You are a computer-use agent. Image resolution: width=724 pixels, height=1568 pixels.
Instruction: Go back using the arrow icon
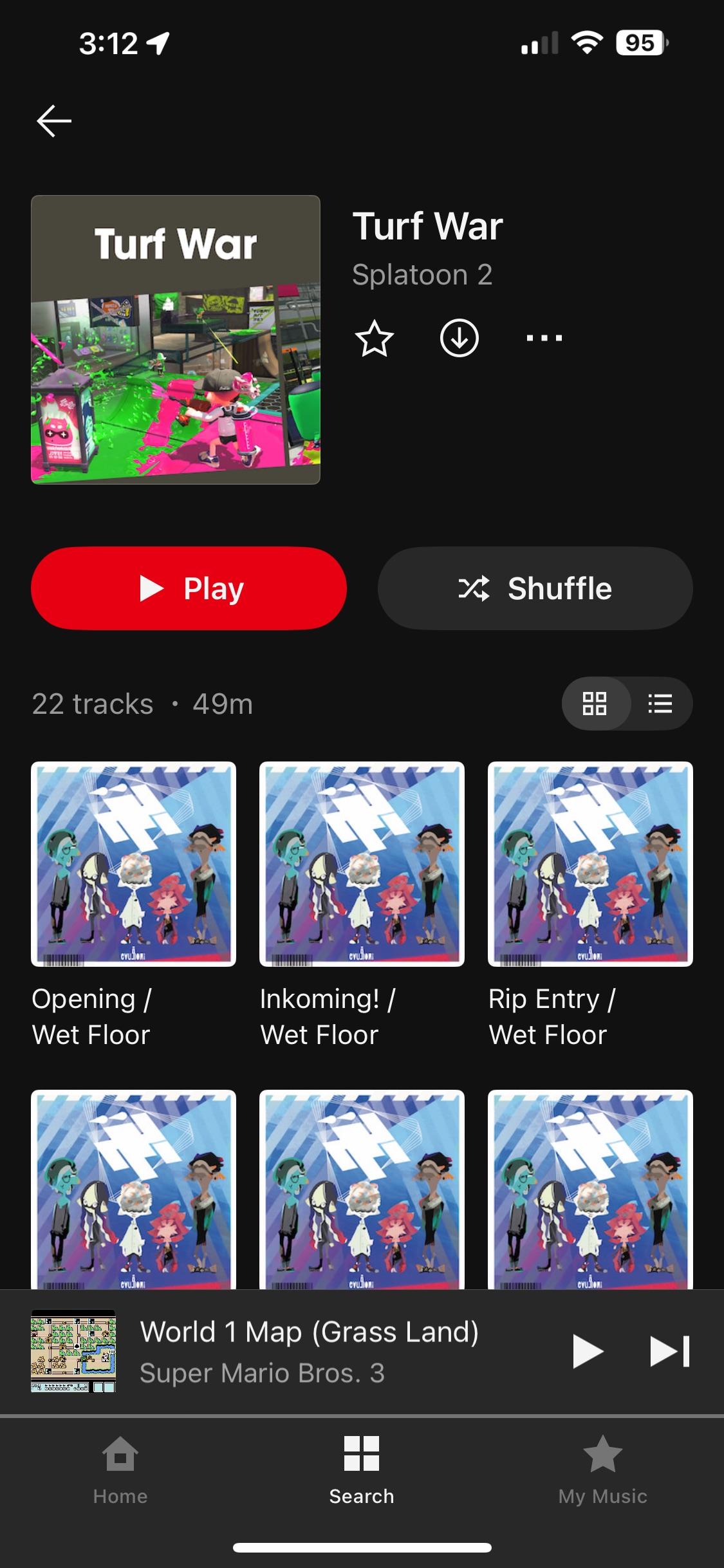(x=54, y=121)
